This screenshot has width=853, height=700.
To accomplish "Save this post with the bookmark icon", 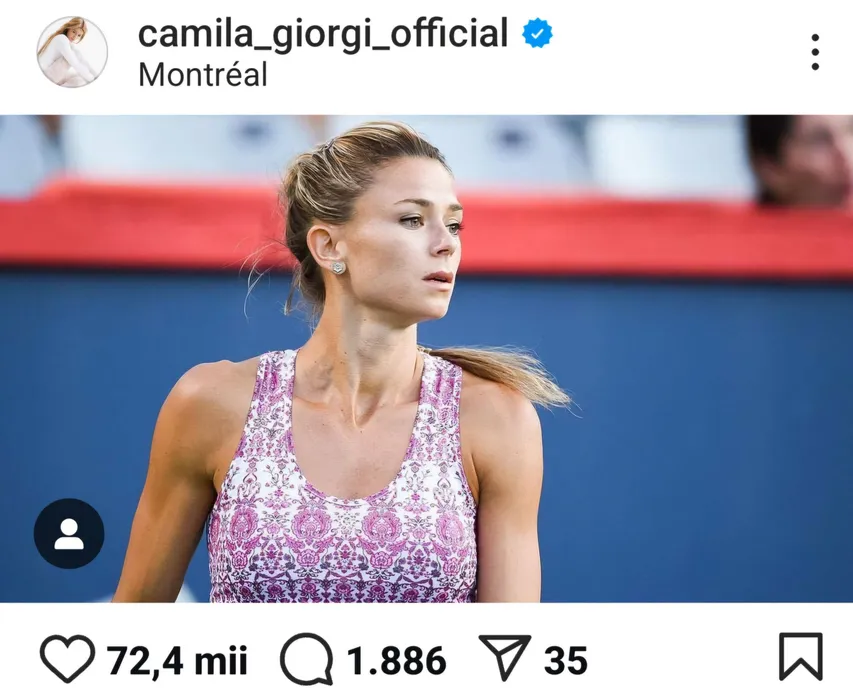I will (x=800, y=657).
